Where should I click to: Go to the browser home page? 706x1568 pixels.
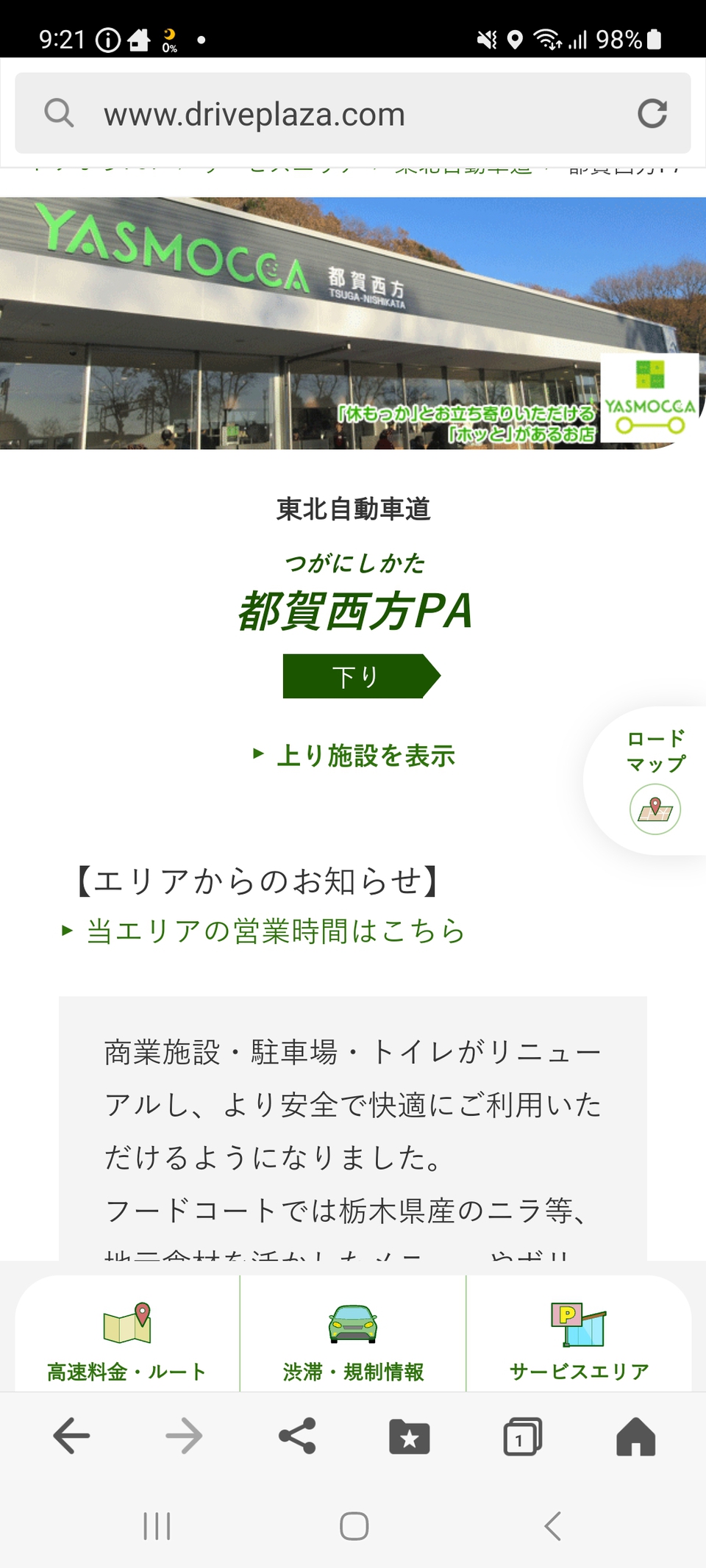[x=635, y=1436]
